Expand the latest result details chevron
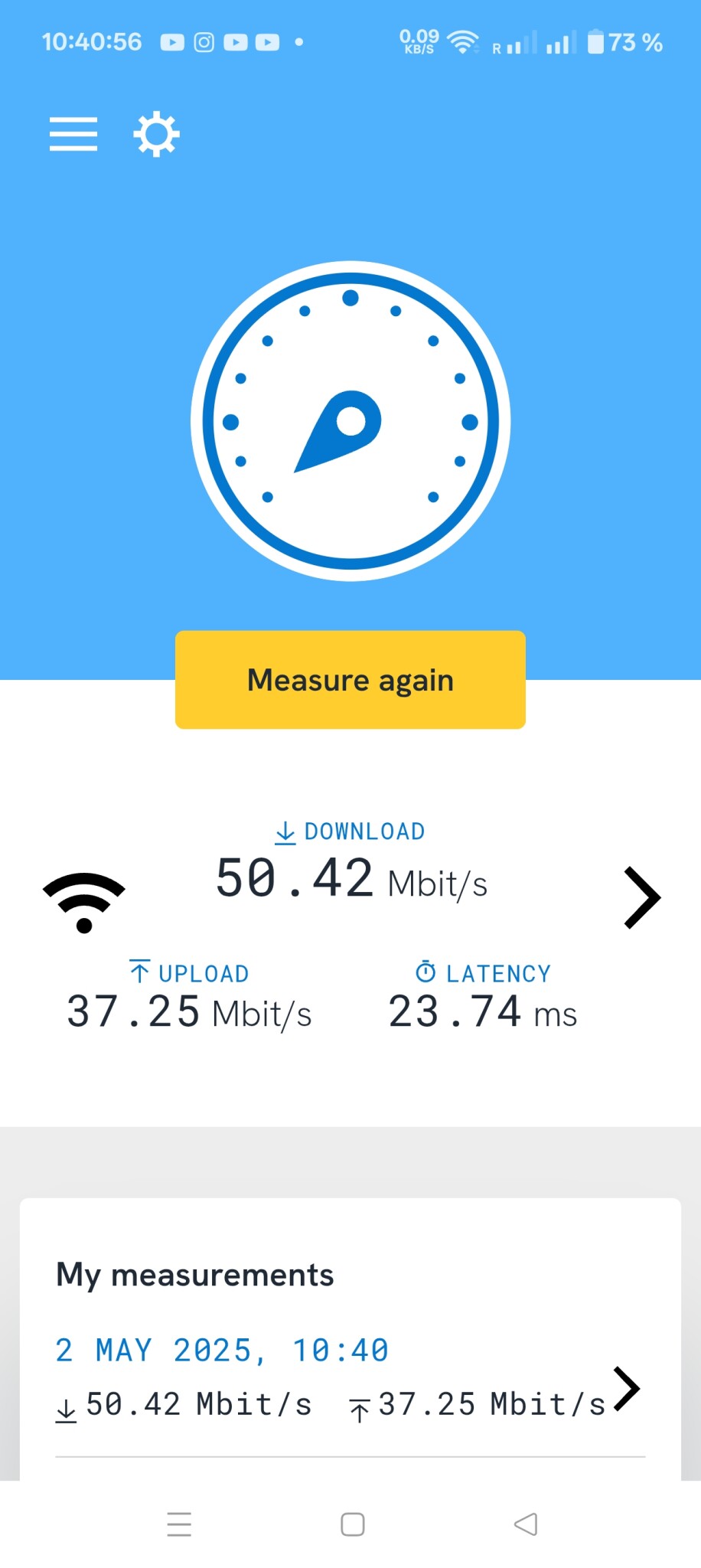The width and height of the screenshot is (701, 1568). pyautogui.click(x=641, y=897)
